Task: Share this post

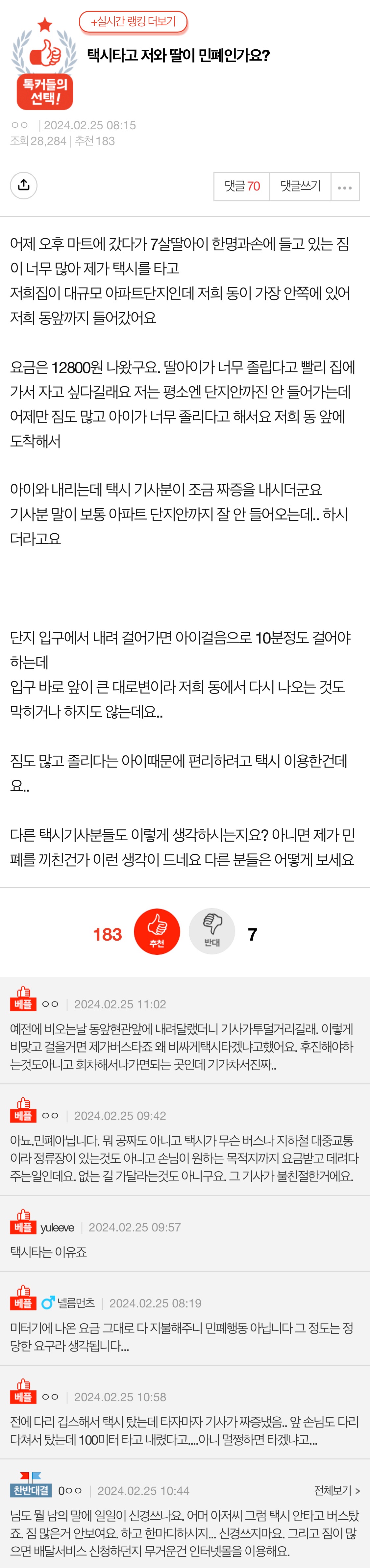Action: (x=24, y=185)
